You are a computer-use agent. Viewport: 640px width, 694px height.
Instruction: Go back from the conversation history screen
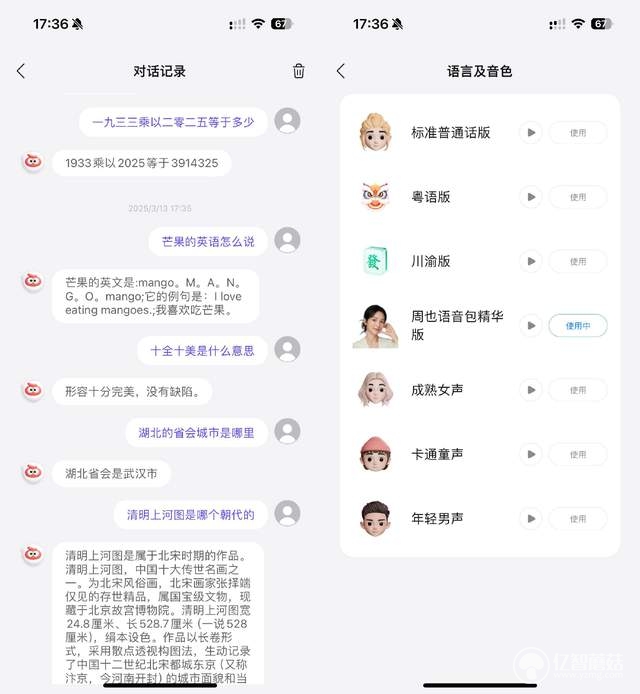pos(21,71)
